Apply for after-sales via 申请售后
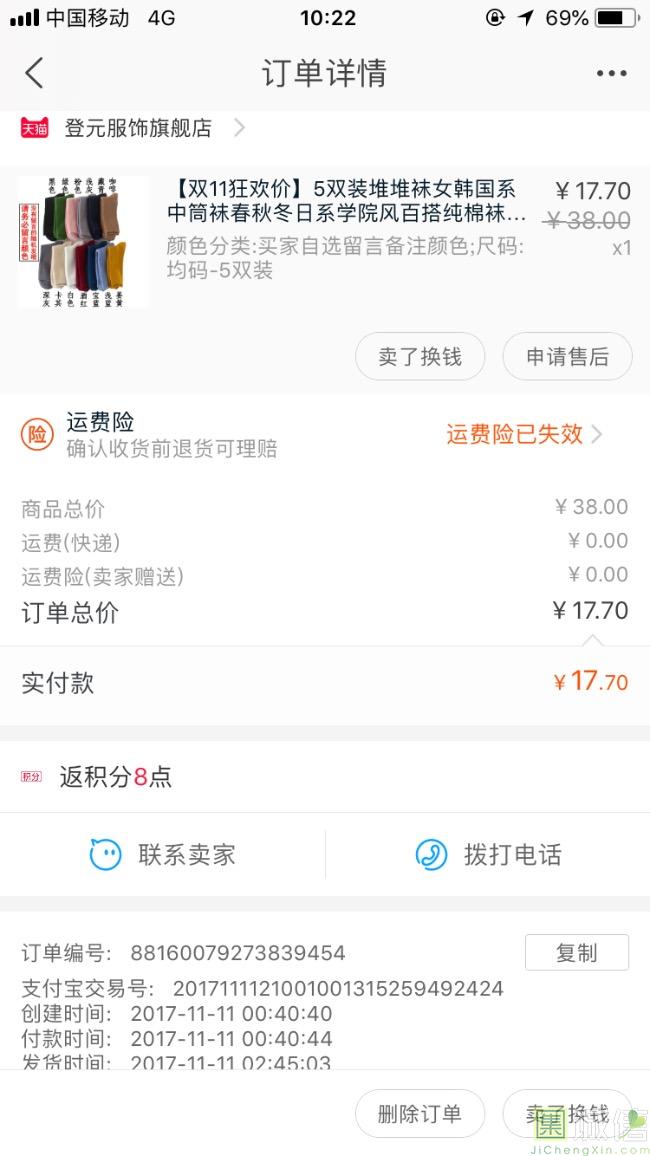 pos(567,357)
